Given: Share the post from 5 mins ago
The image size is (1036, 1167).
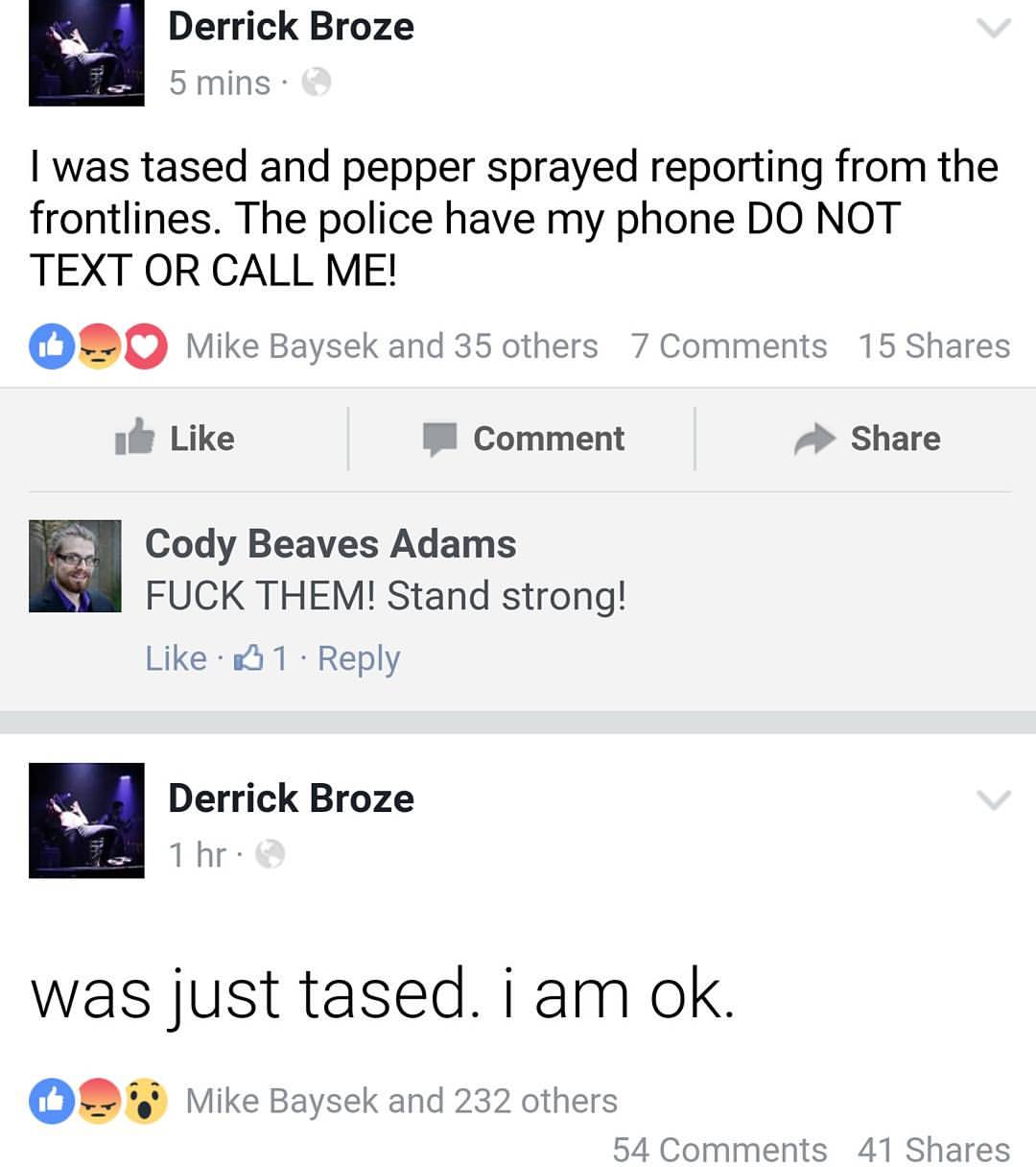Looking at the screenshot, I should tap(867, 439).
